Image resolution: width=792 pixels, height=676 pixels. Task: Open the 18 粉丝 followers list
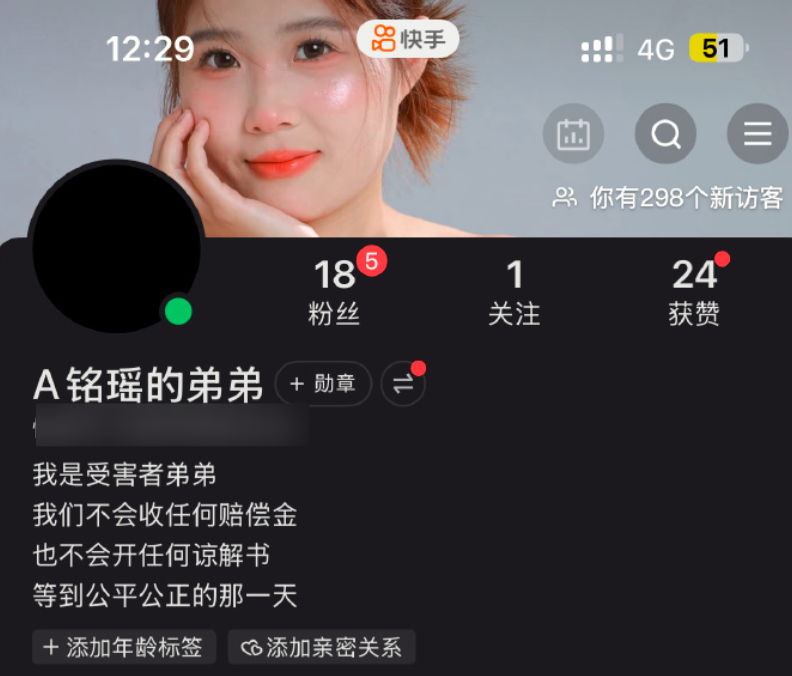pyautogui.click(x=335, y=292)
